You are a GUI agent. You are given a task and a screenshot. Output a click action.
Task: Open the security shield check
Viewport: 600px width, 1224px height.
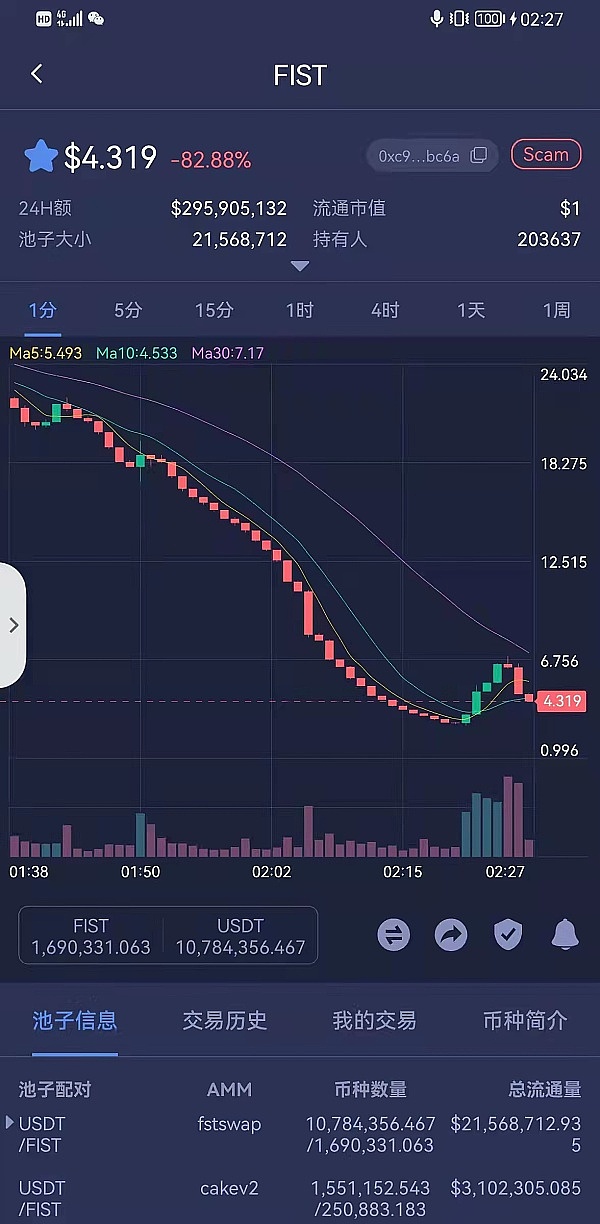(508, 935)
